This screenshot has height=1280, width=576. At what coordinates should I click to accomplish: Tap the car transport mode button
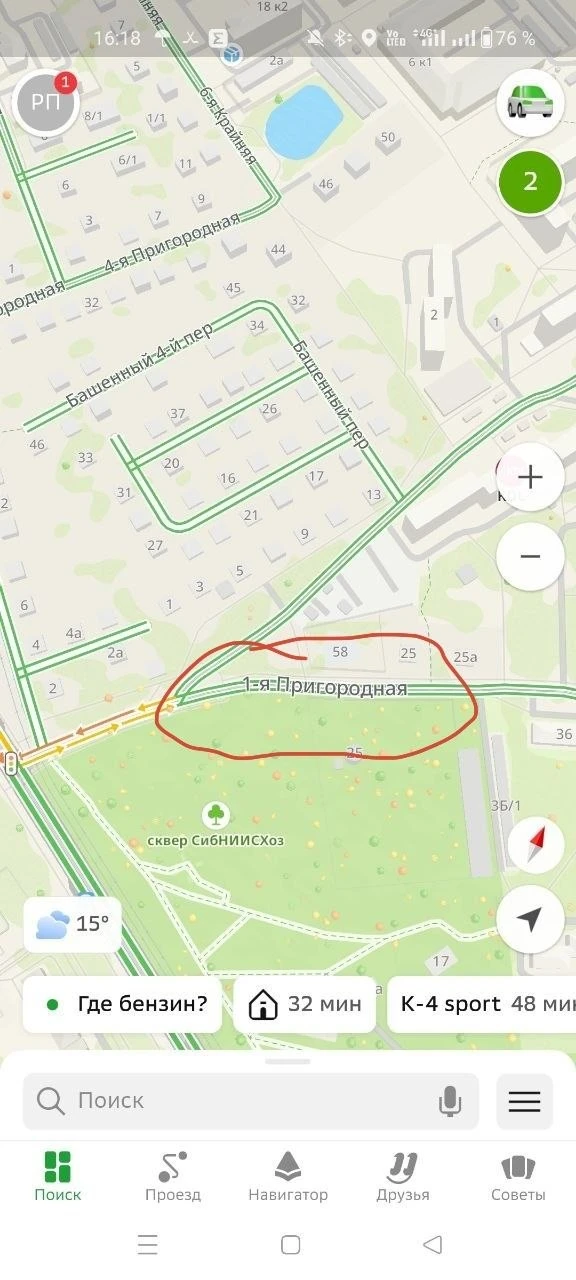[530, 103]
